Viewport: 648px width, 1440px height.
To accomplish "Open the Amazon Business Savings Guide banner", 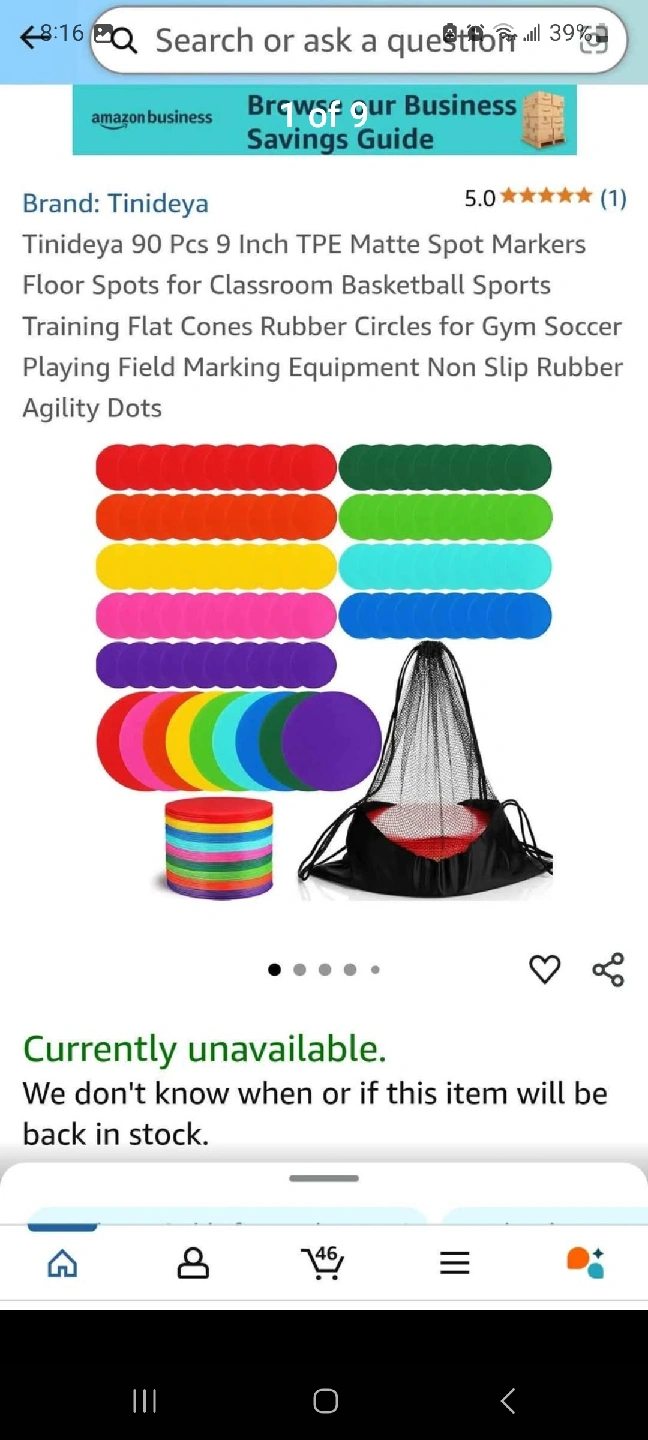I will coord(324,120).
